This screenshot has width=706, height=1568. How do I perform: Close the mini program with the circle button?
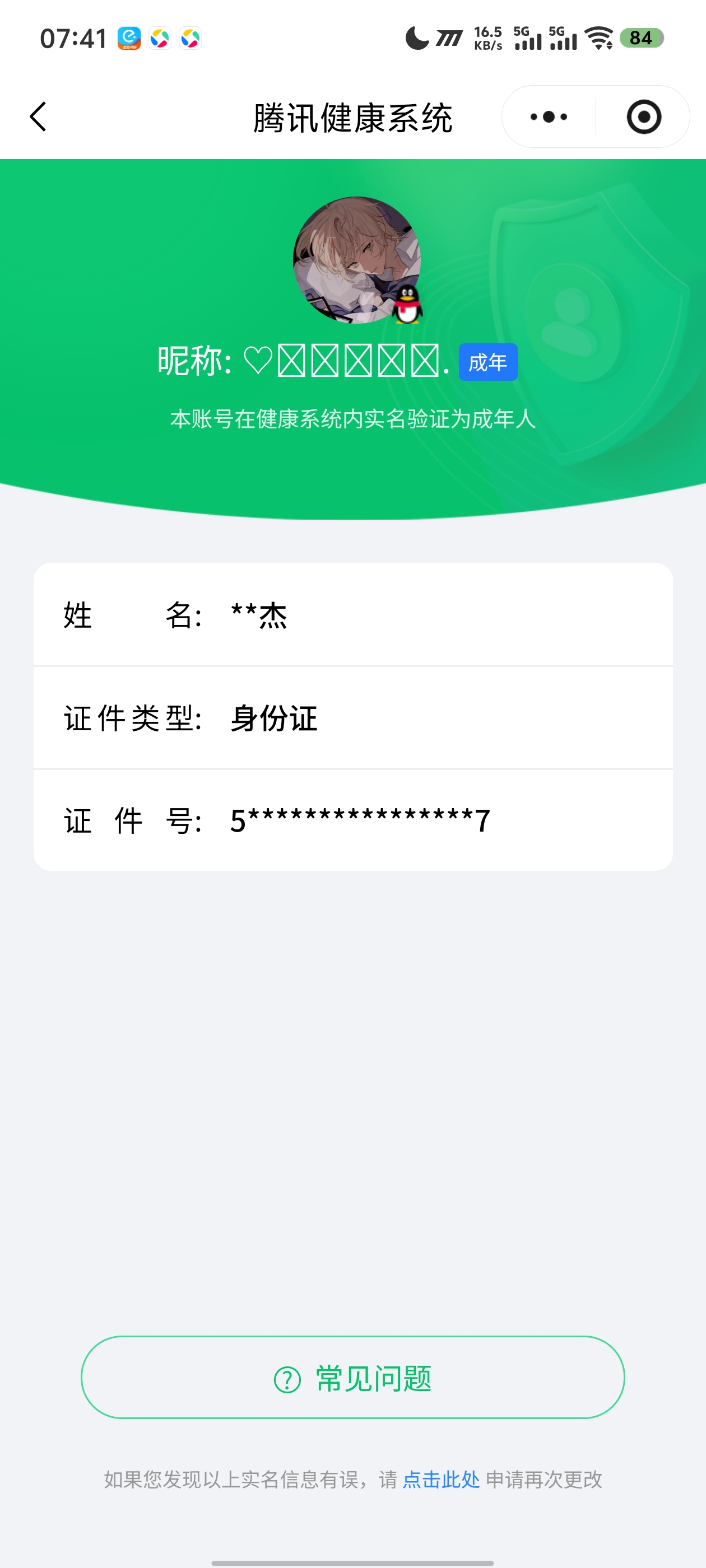click(643, 117)
